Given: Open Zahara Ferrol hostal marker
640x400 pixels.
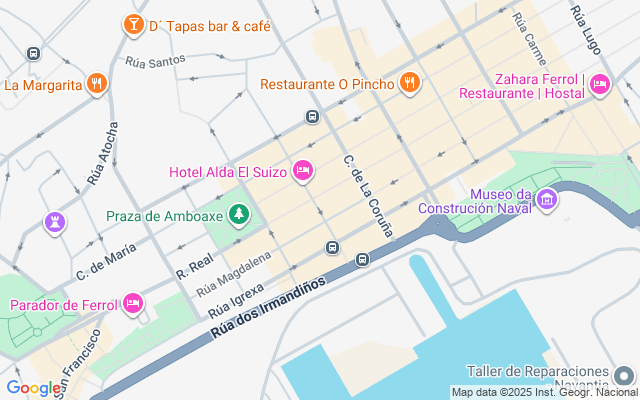Looking at the screenshot, I should pos(600,85).
